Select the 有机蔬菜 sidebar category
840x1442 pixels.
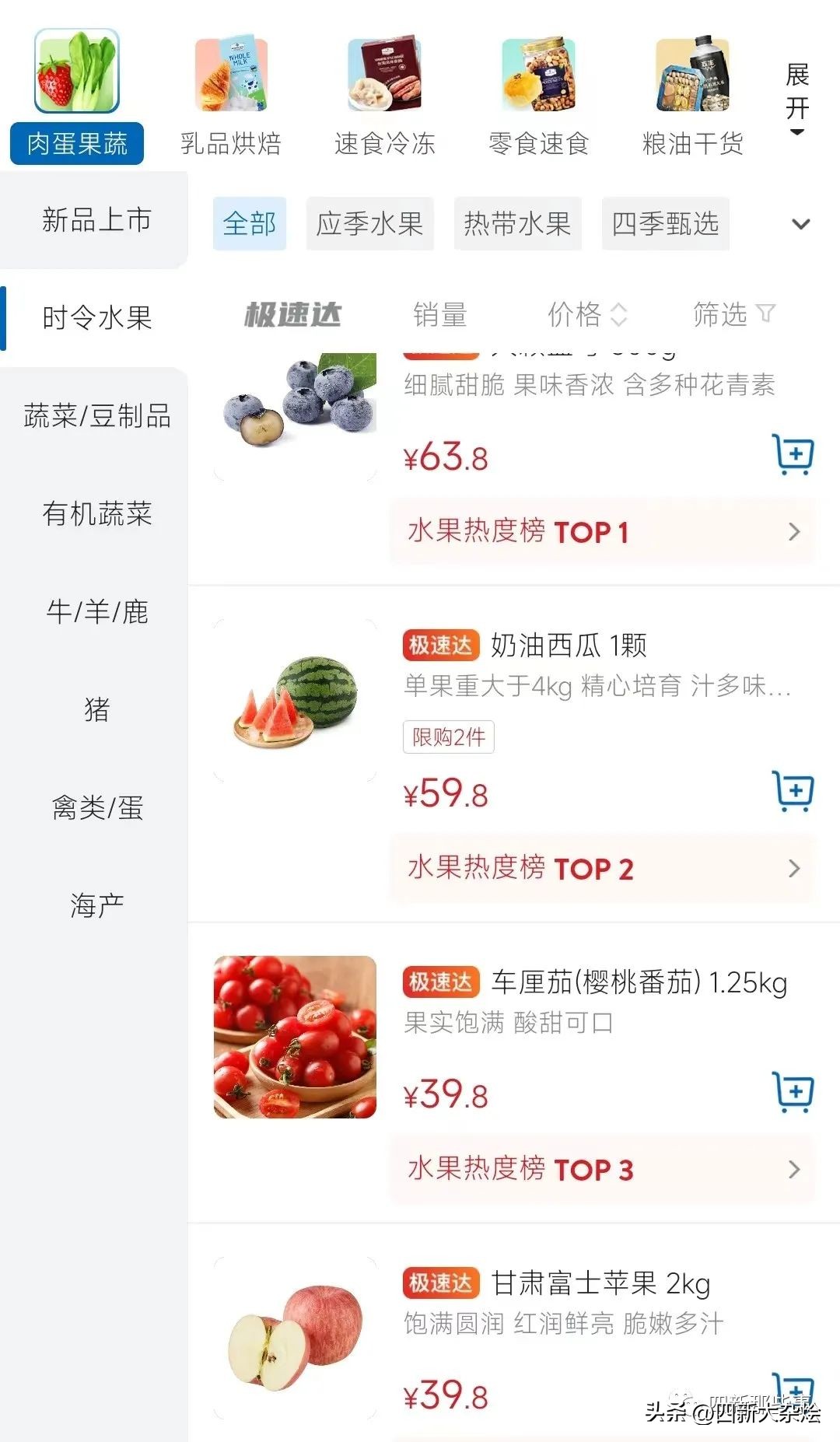pyautogui.click(x=97, y=514)
